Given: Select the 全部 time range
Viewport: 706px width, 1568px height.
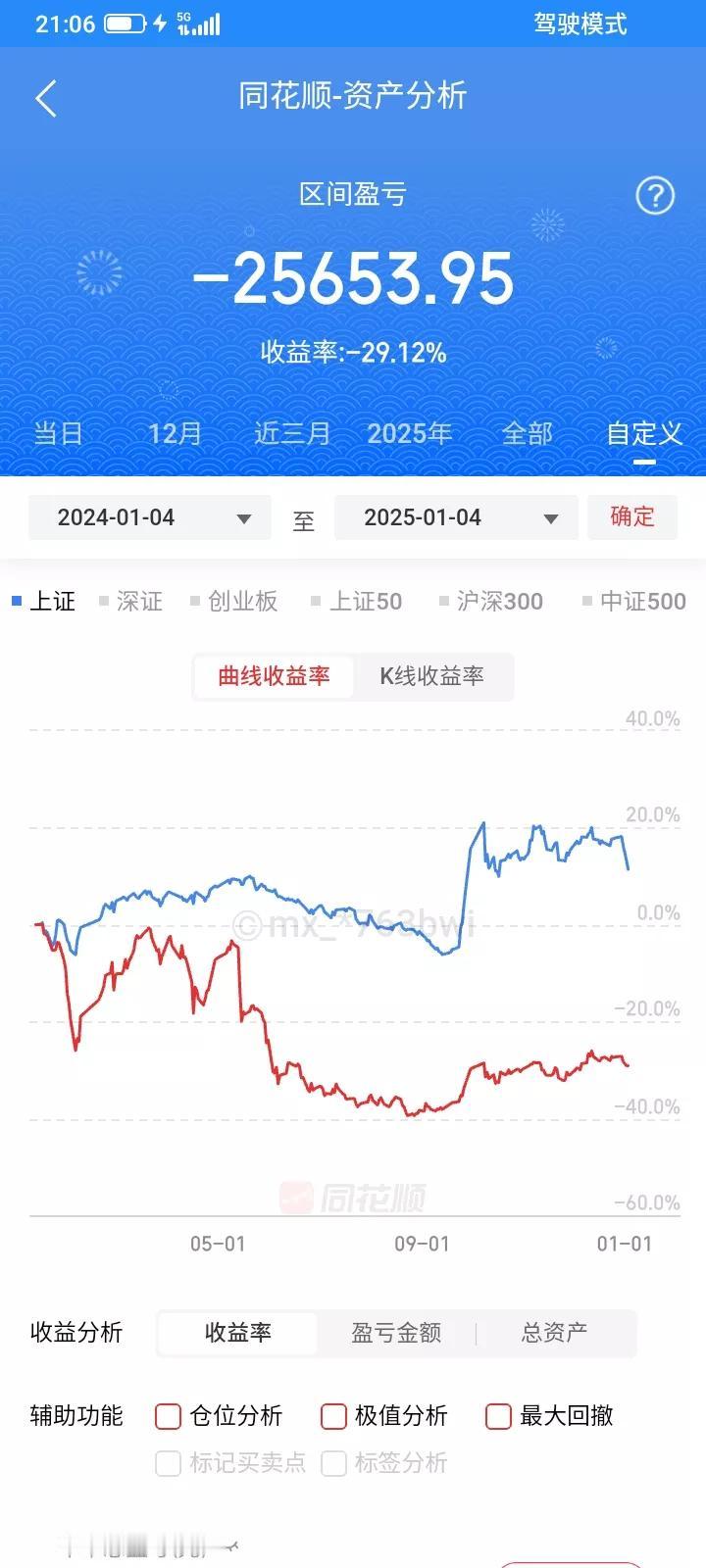Looking at the screenshot, I should point(529,433).
